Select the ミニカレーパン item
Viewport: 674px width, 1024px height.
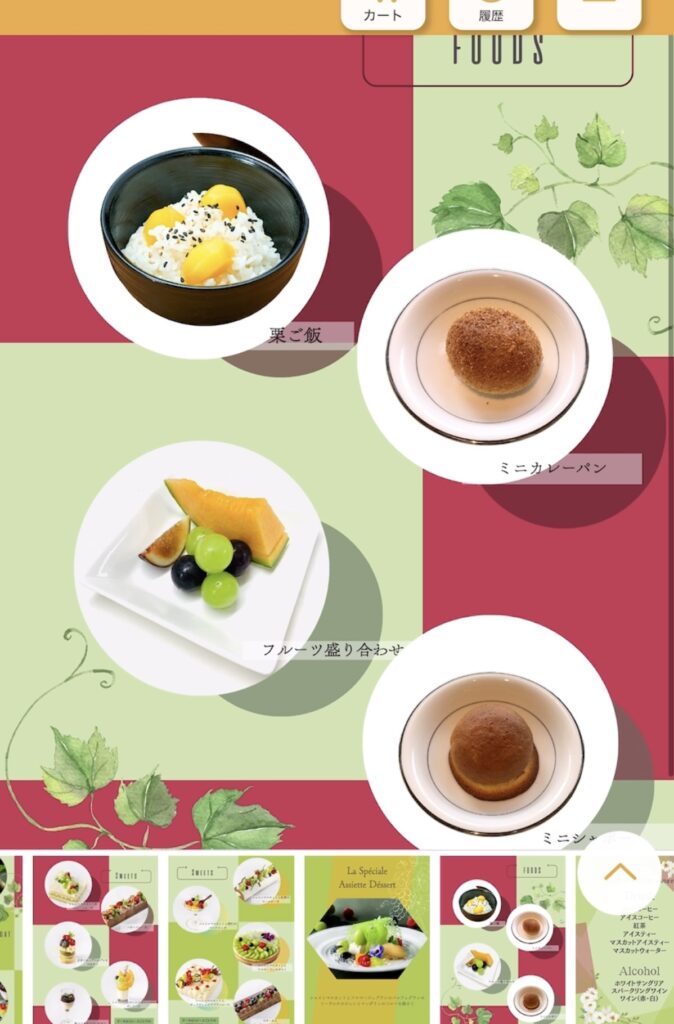tap(487, 357)
